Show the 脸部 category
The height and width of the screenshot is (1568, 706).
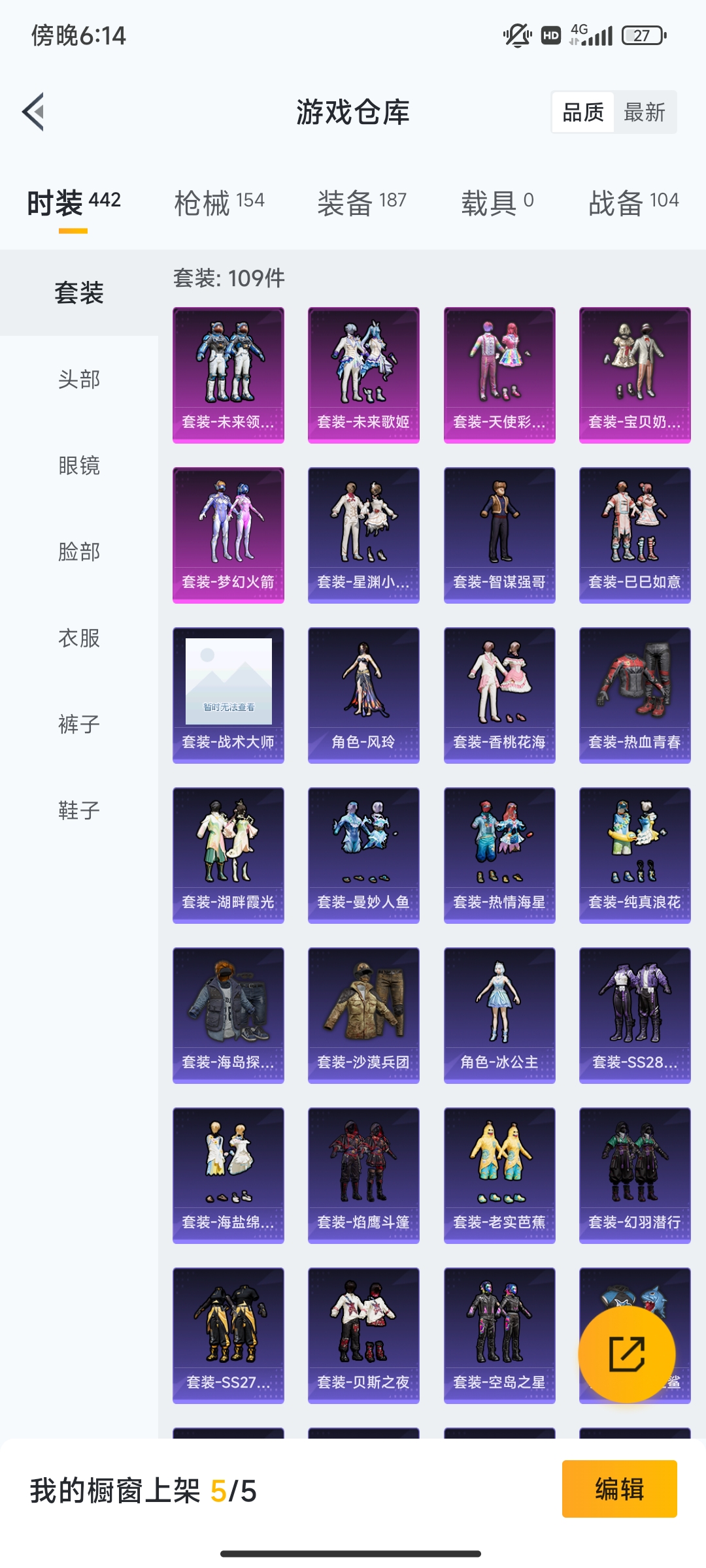coord(79,551)
